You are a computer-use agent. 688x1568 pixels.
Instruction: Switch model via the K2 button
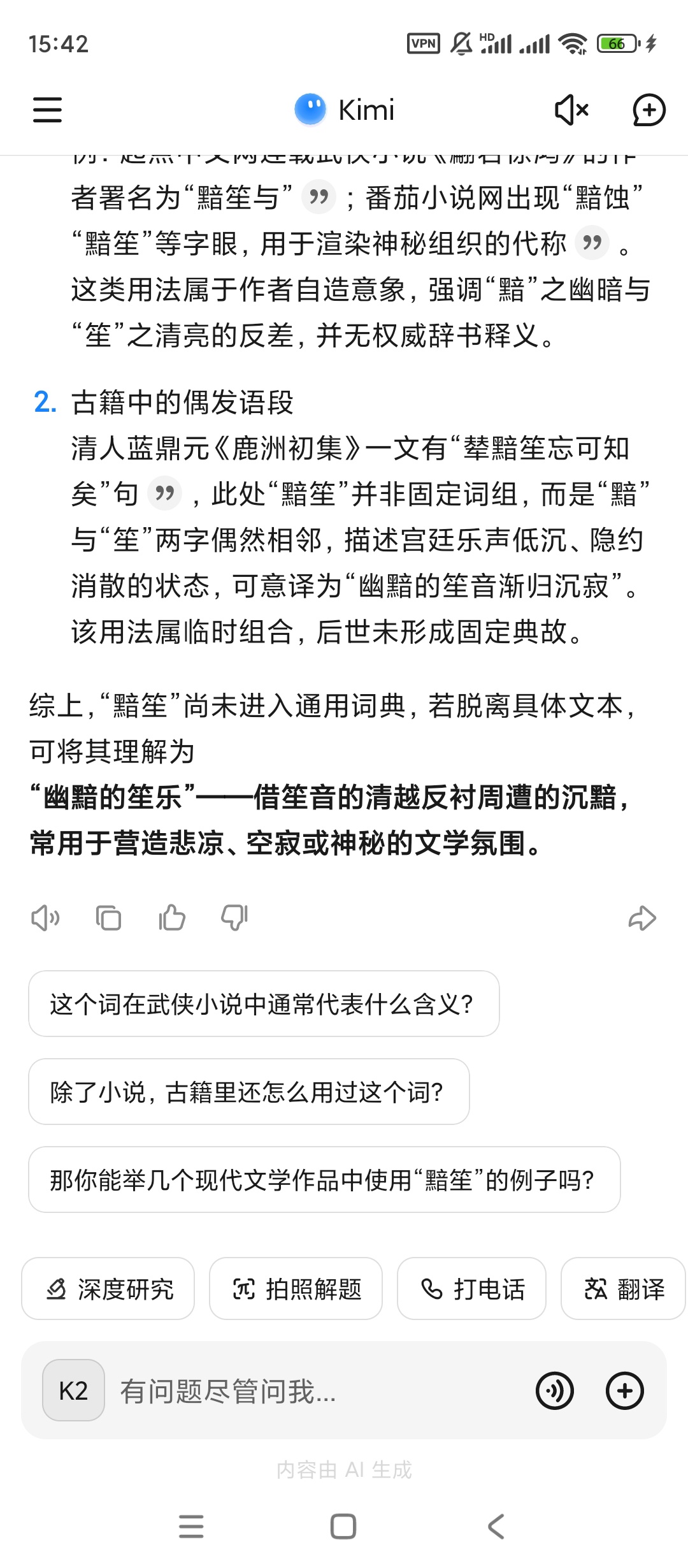tap(73, 1390)
